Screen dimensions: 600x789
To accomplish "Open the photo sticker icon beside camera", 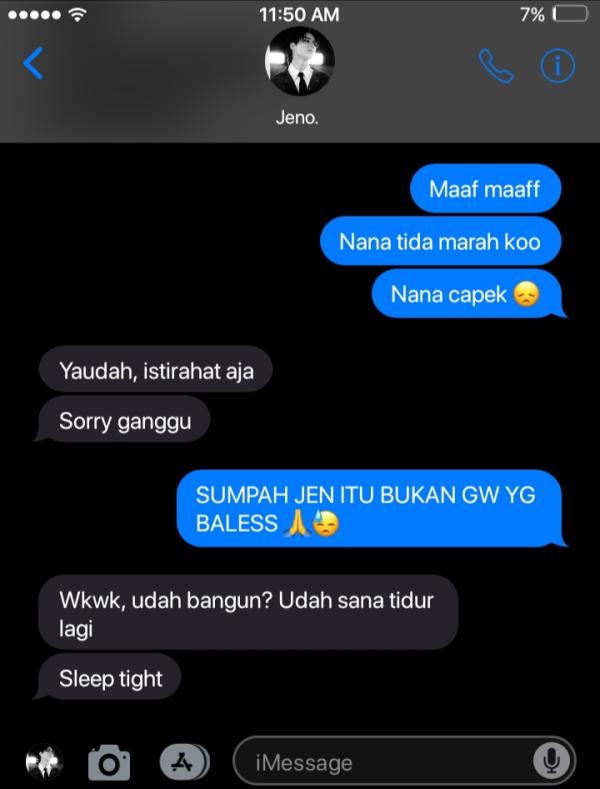I will click(44, 763).
